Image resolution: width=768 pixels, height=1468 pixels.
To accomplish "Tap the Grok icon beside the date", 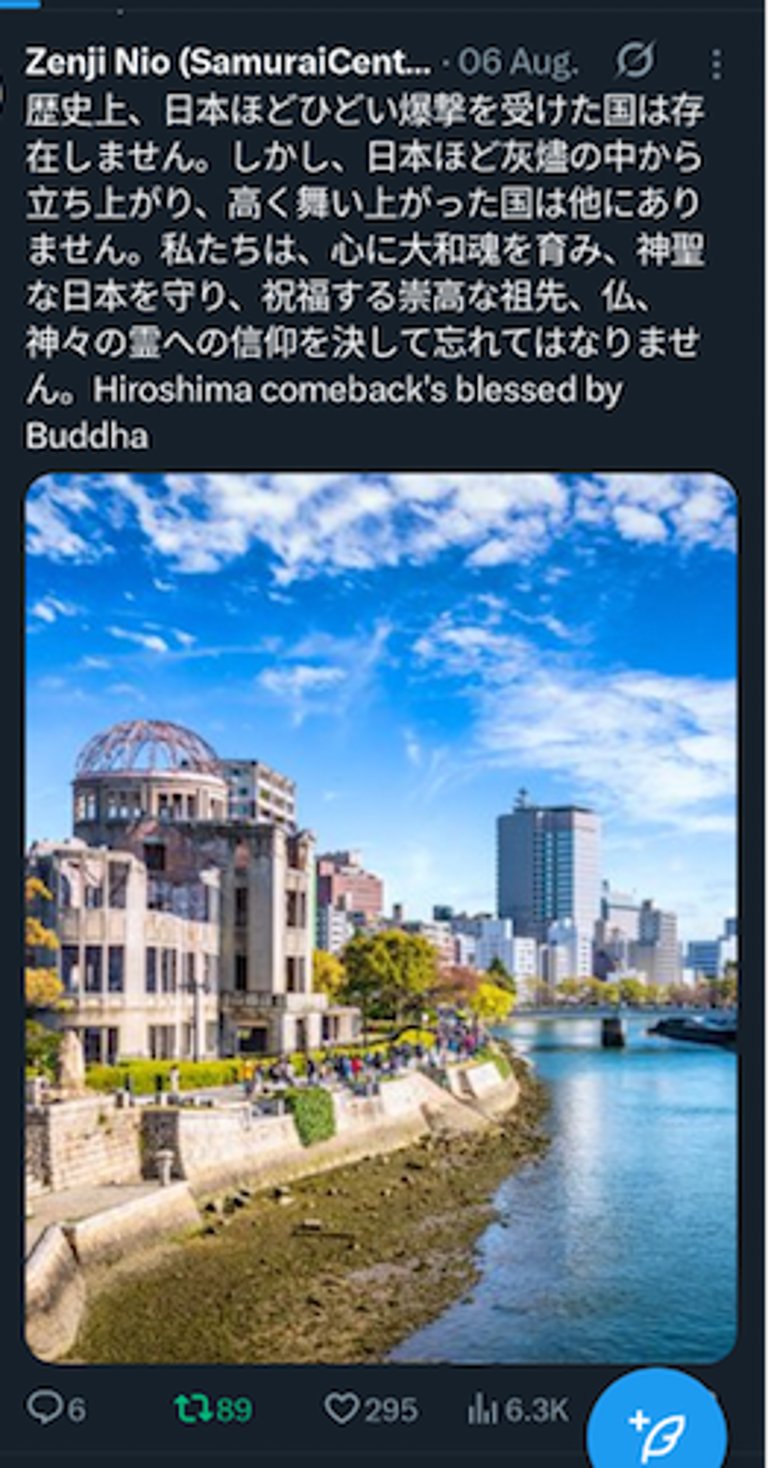I will [x=635, y=62].
